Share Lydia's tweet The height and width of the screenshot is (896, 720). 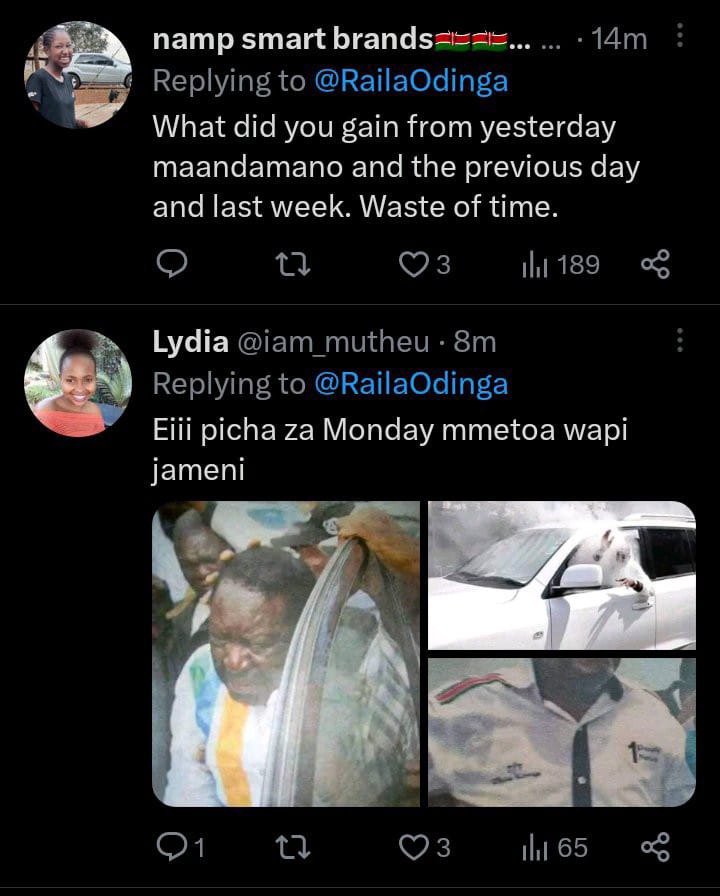point(655,848)
